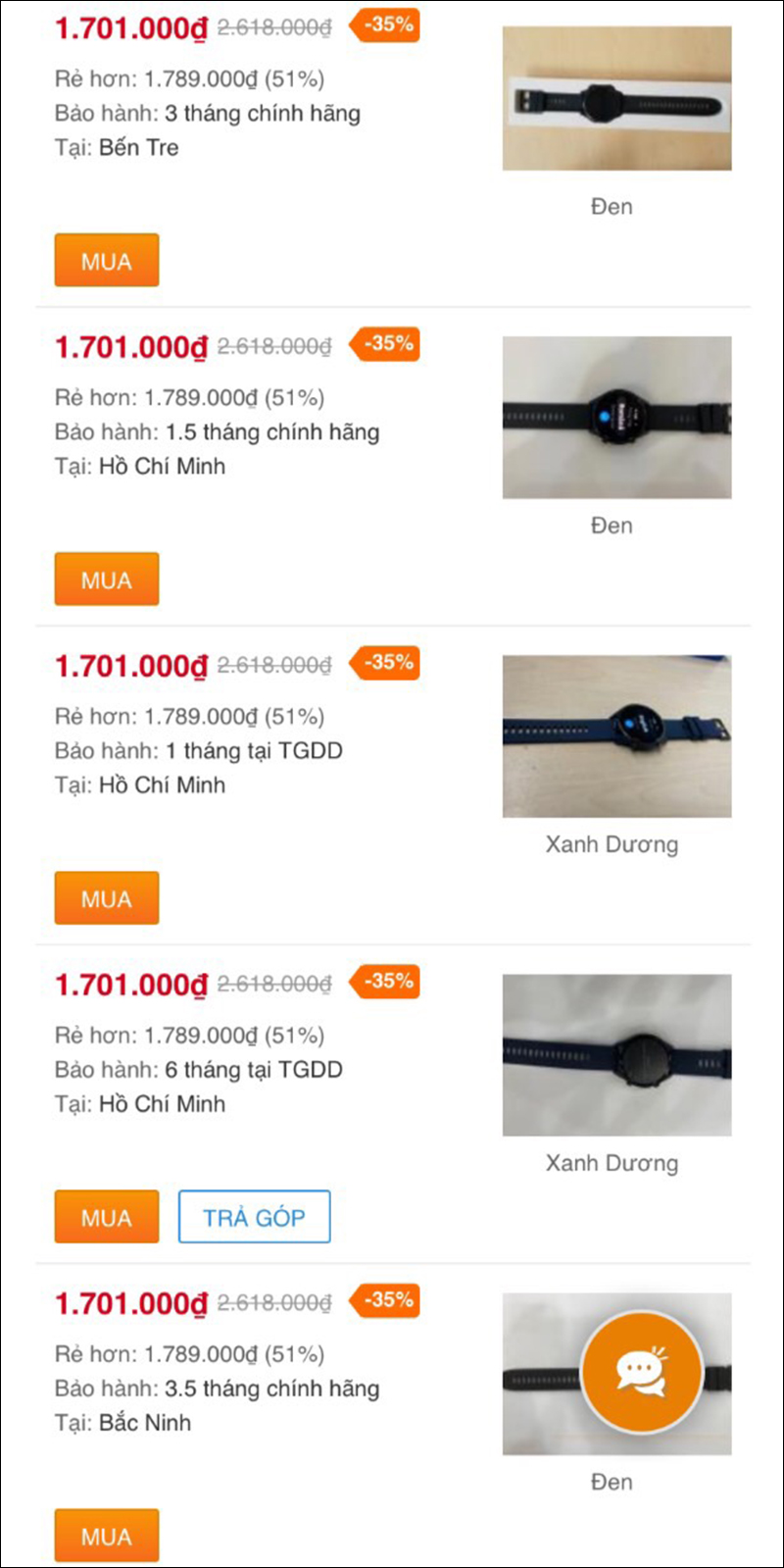Click location text Hồ Chí Minh on third listing
The height and width of the screenshot is (1568, 784).
pos(163,784)
